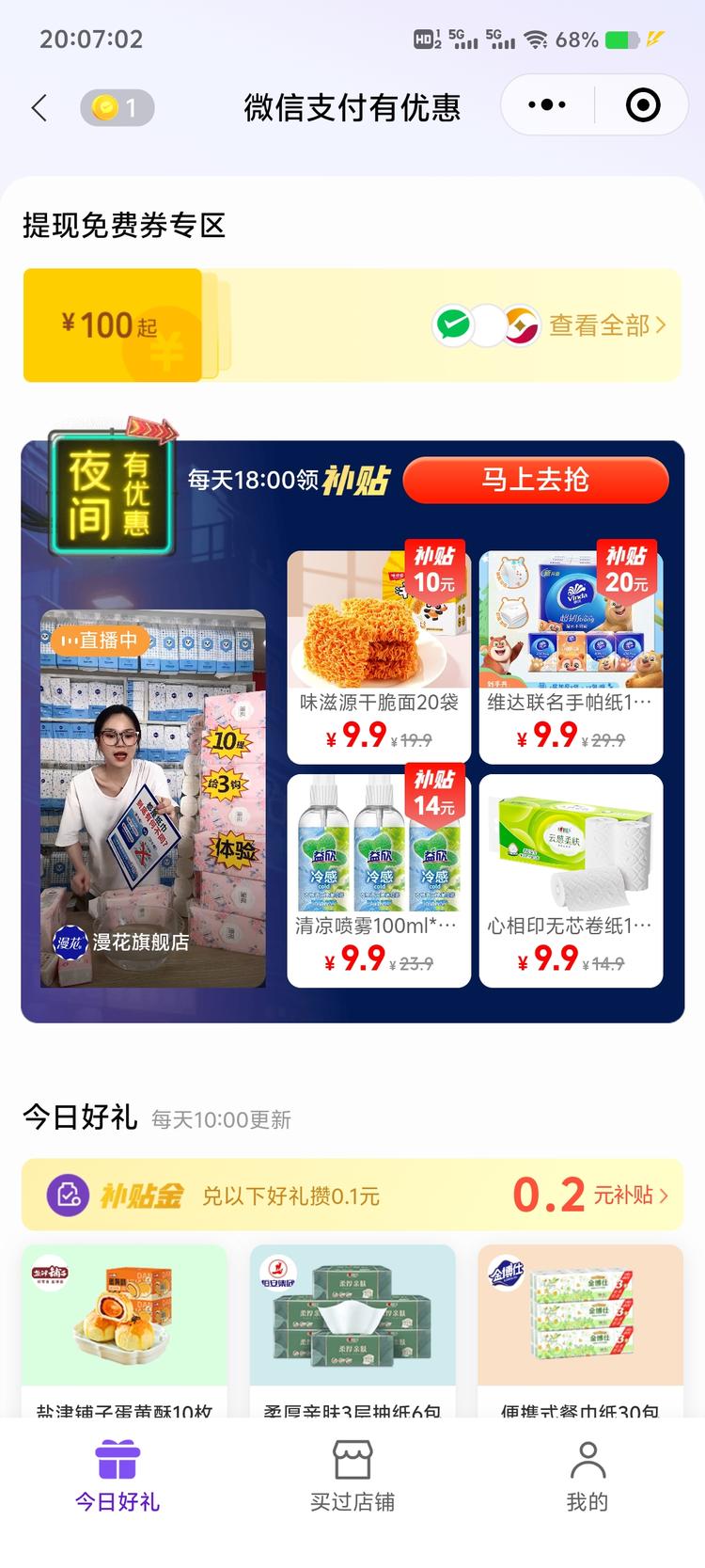Open the mini-program menu via three dots
Screen dimensions: 705x1568
click(546, 105)
